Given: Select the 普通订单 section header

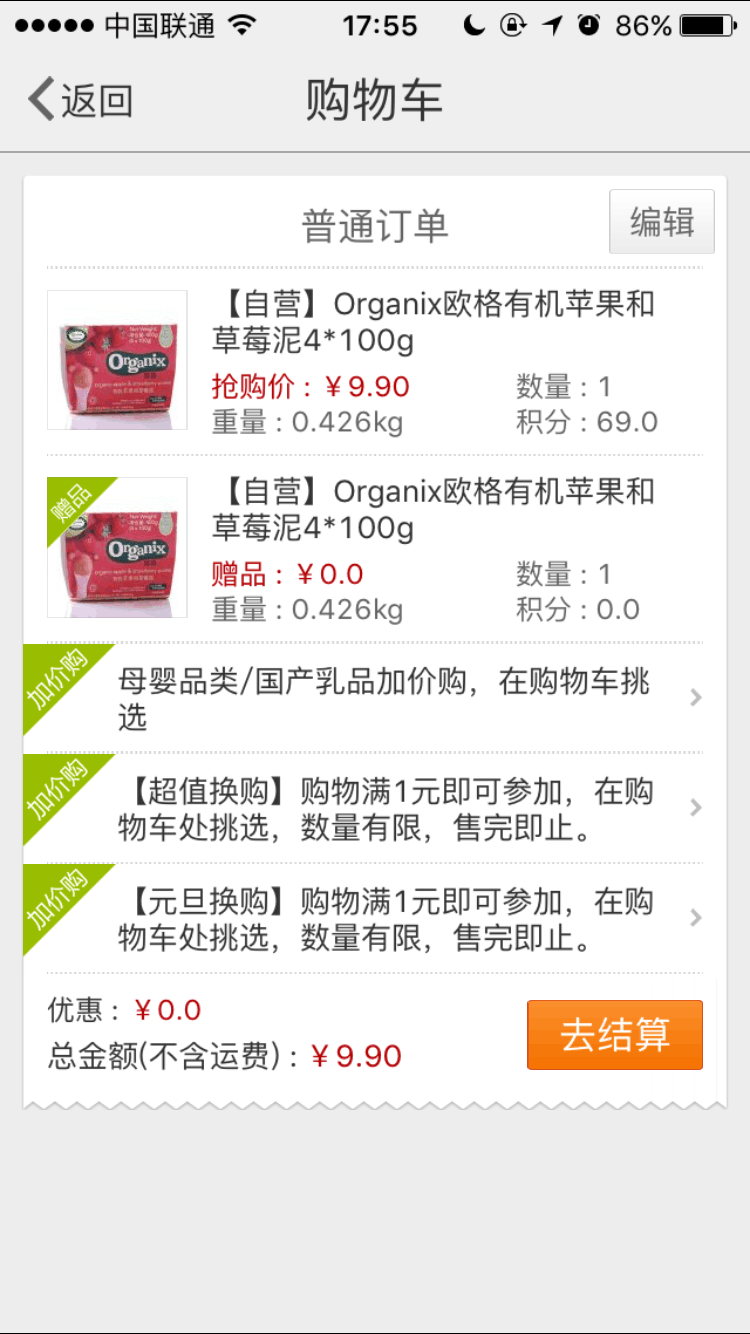Looking at the screenshot, I should point(375,224).
